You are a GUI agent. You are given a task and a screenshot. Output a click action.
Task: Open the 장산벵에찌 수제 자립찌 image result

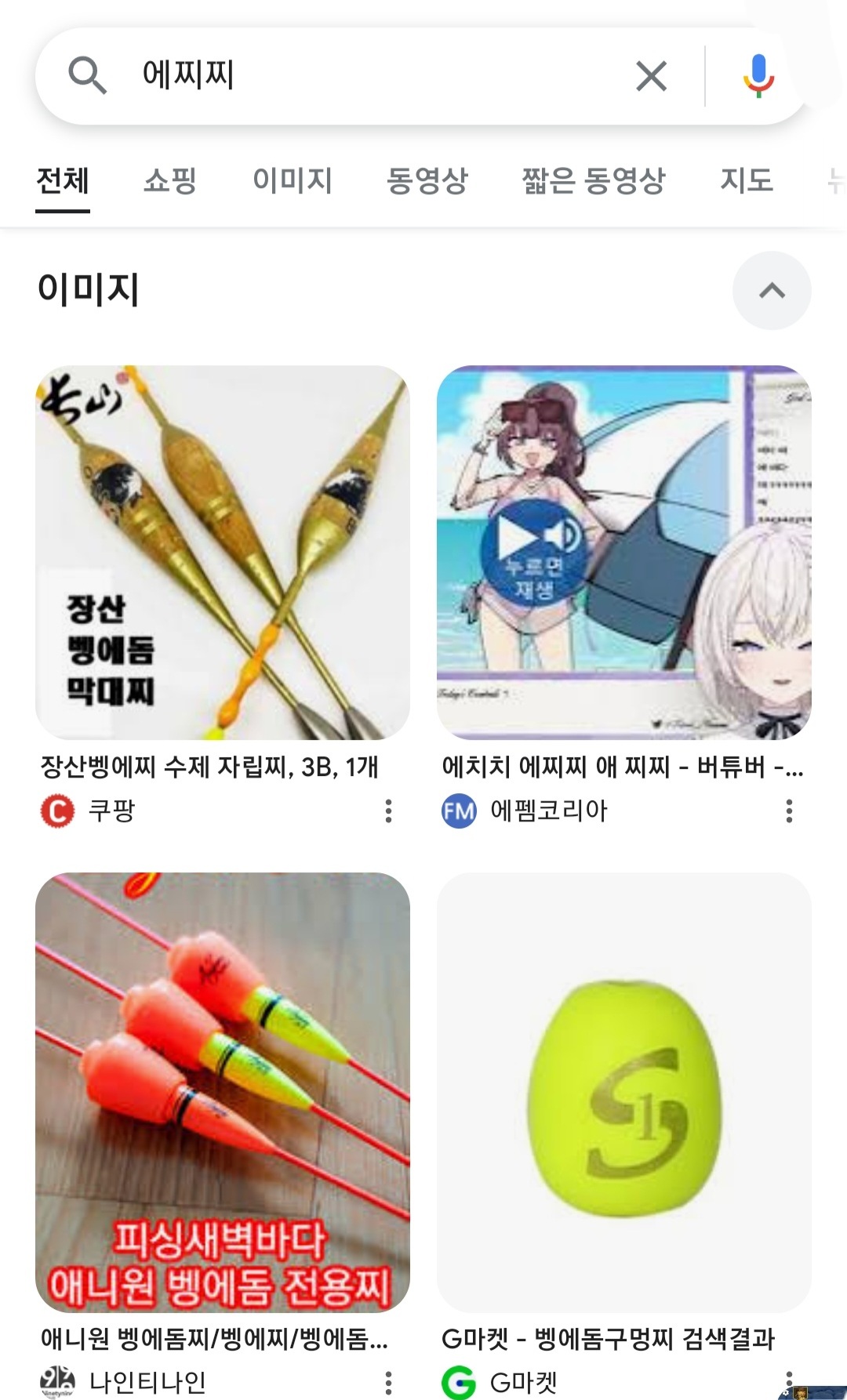tap(223, 553)
